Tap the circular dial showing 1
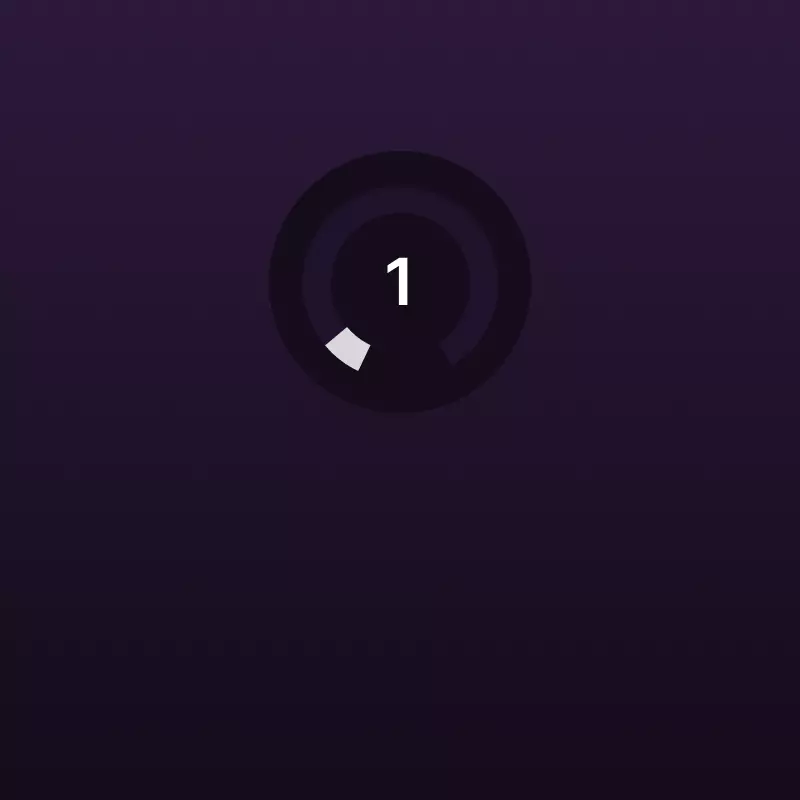Image resolution: width=800 pixels, height=800 pixels. click(400, 282)
